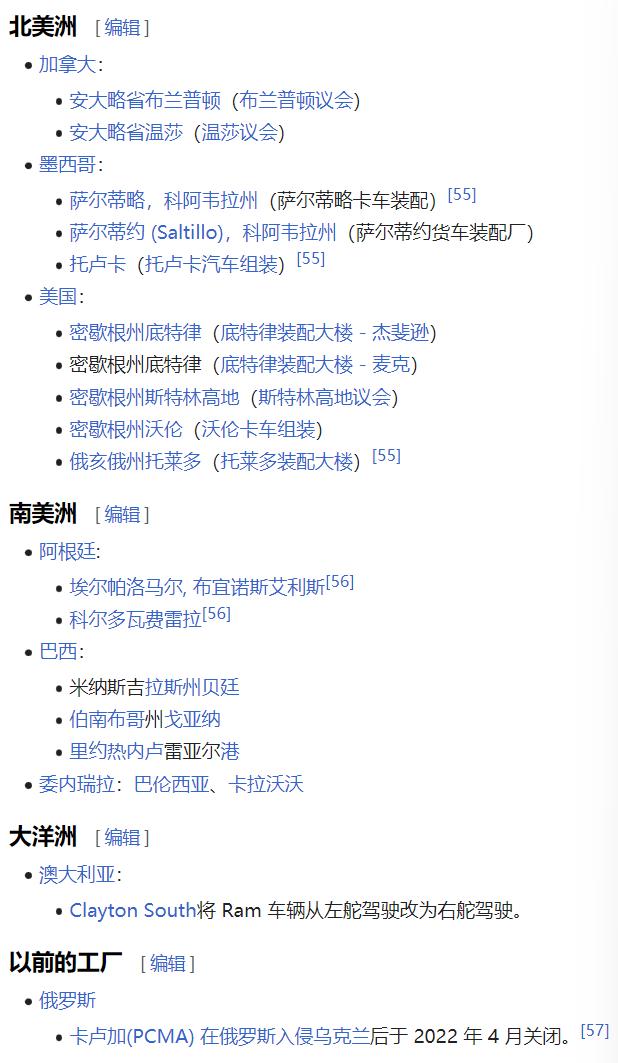Open the 加拿大 link
This screenshot has width=618, height=1063.
[x=67, y=66]
